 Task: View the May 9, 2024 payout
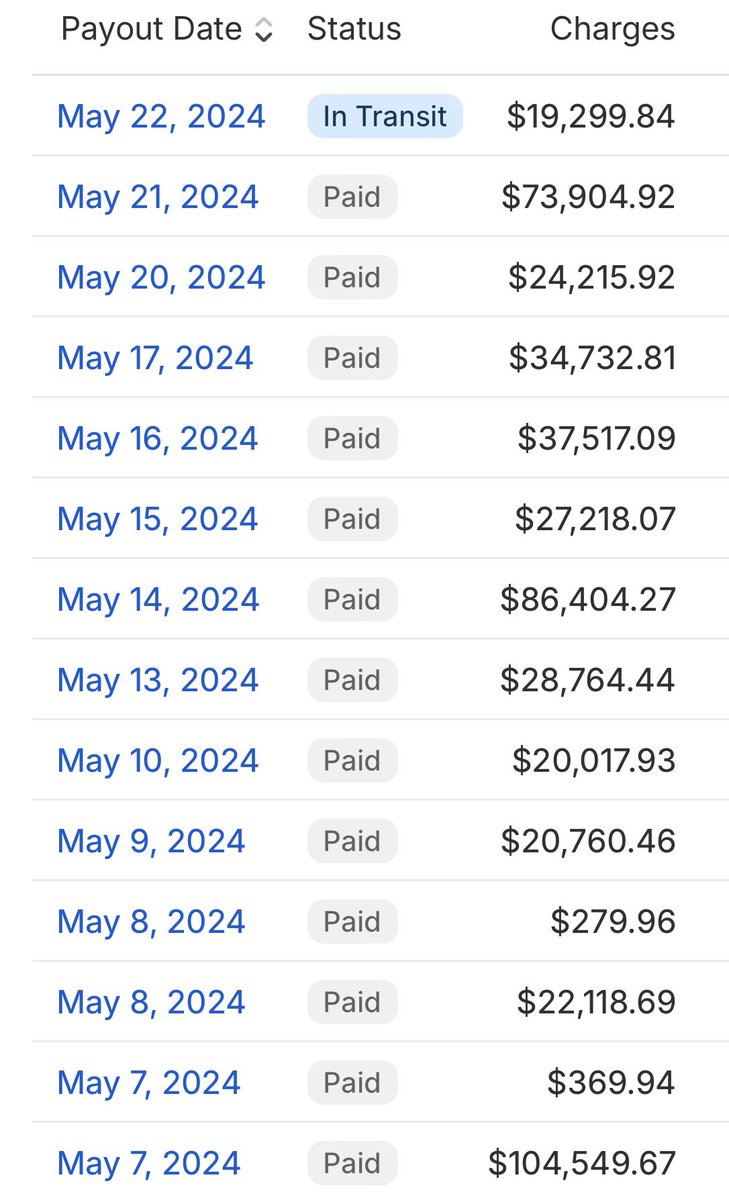(151, 841)
